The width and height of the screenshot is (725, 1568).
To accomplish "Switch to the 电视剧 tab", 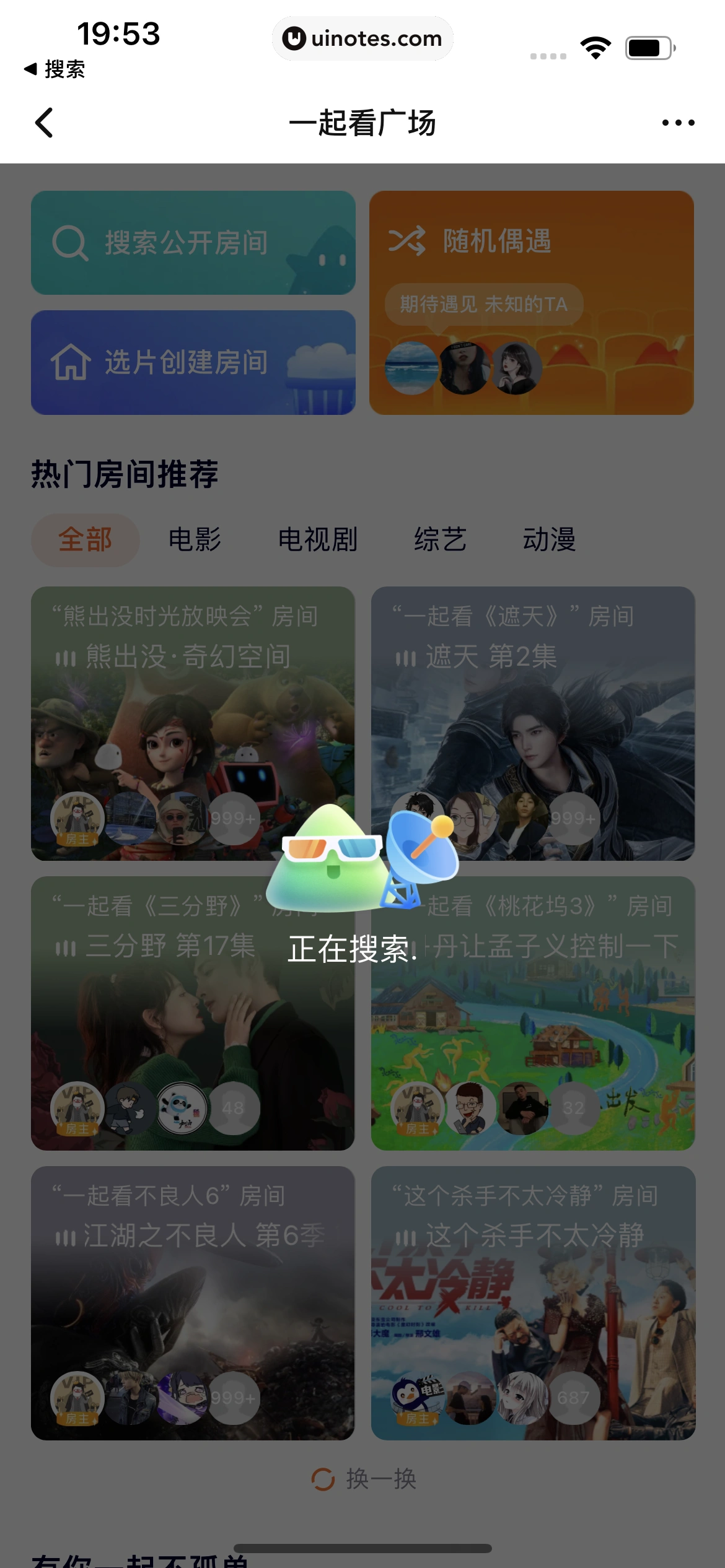I will click(x=317, y=539).
